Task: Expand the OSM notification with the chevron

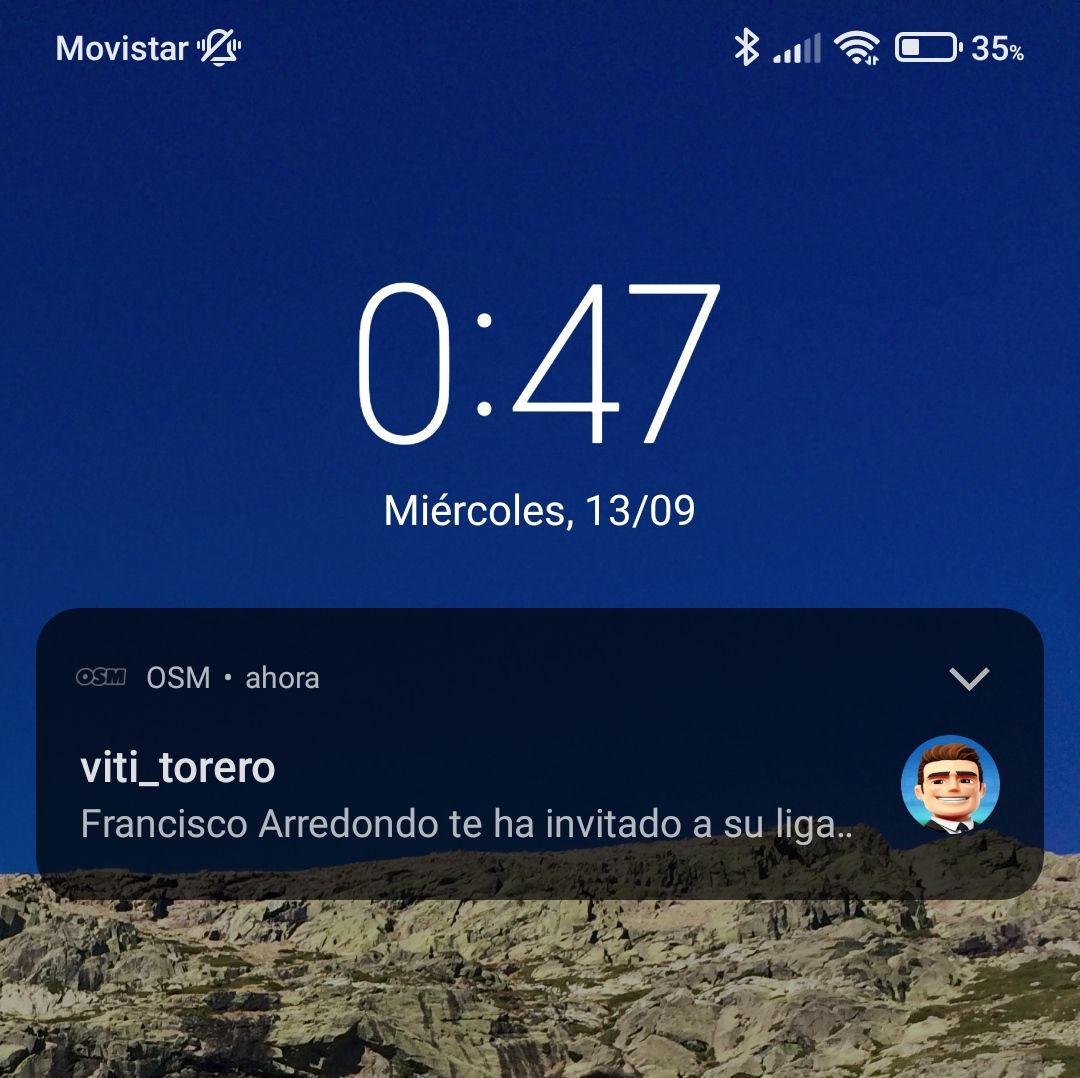Action: 968,679
